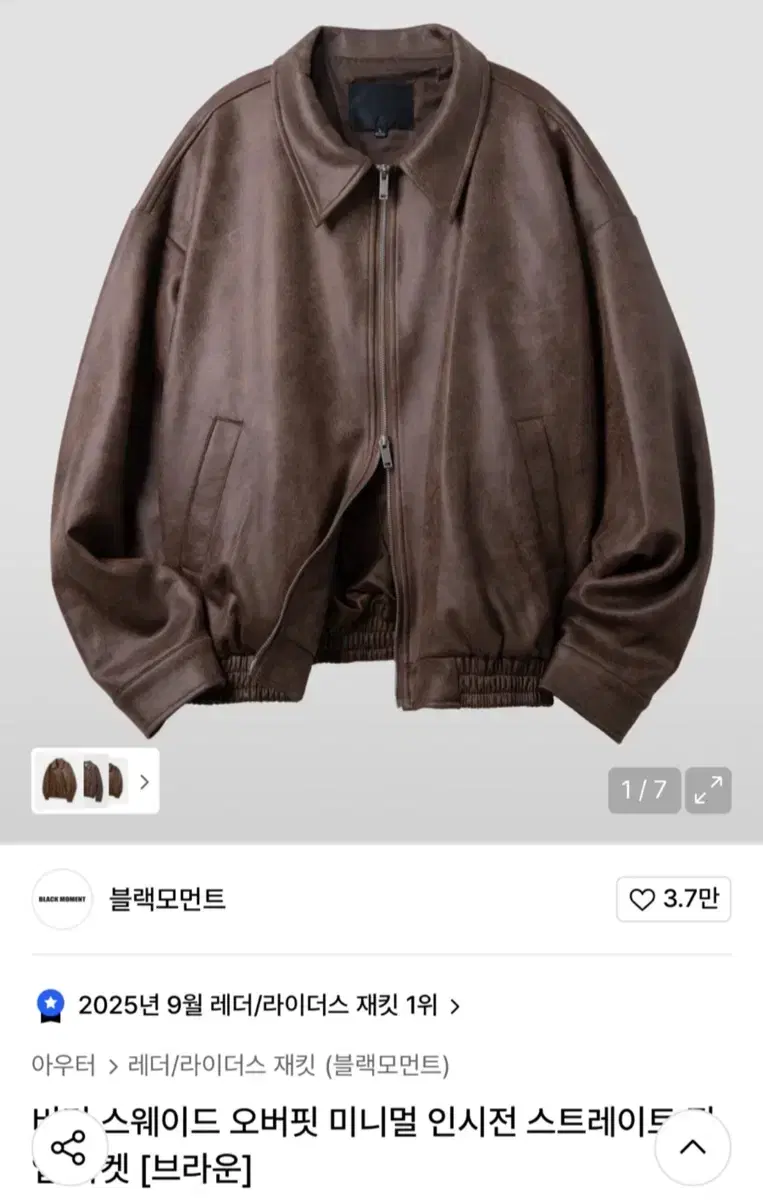
Task: Click the brand name 블랙모먼트 text
Action: click(x=166, y=899)
